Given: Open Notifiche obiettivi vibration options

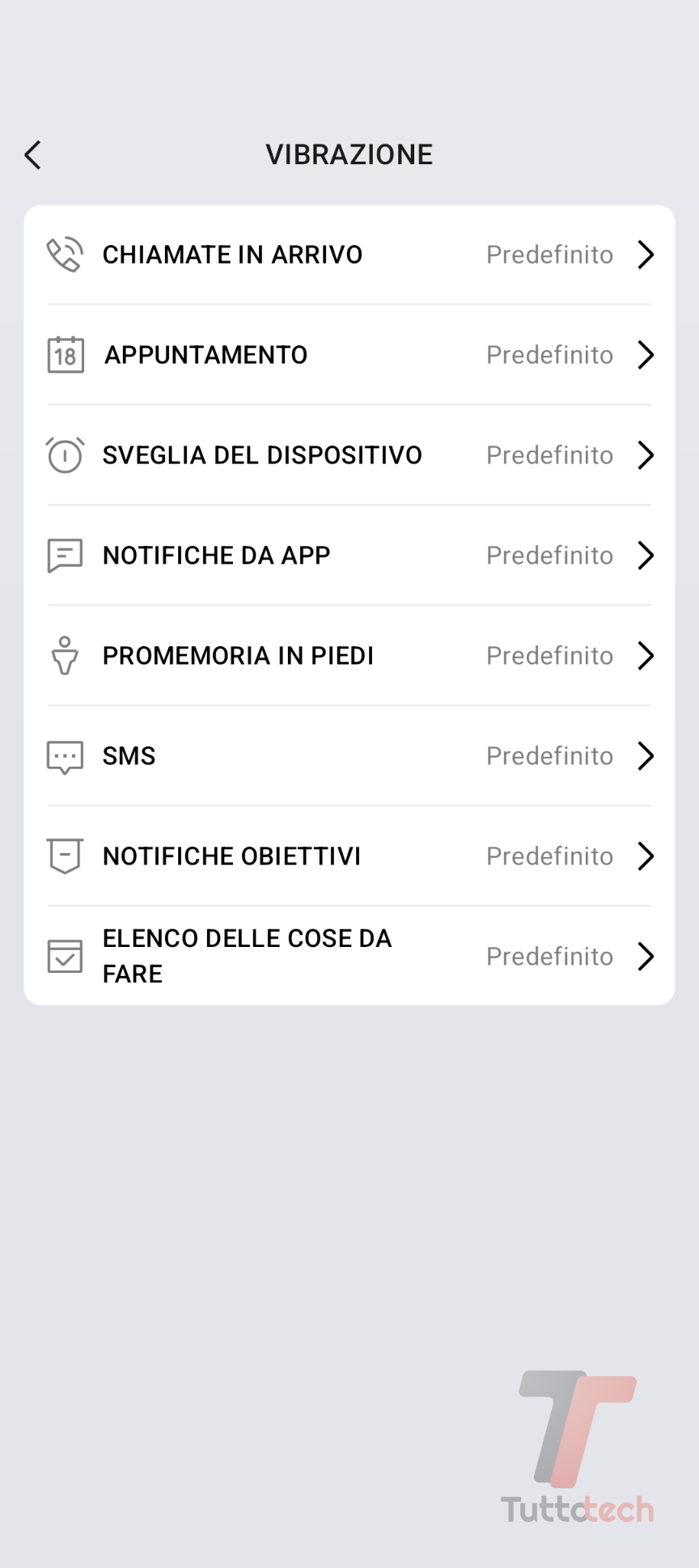Looking at the screenshot, I should pos(349,856).
